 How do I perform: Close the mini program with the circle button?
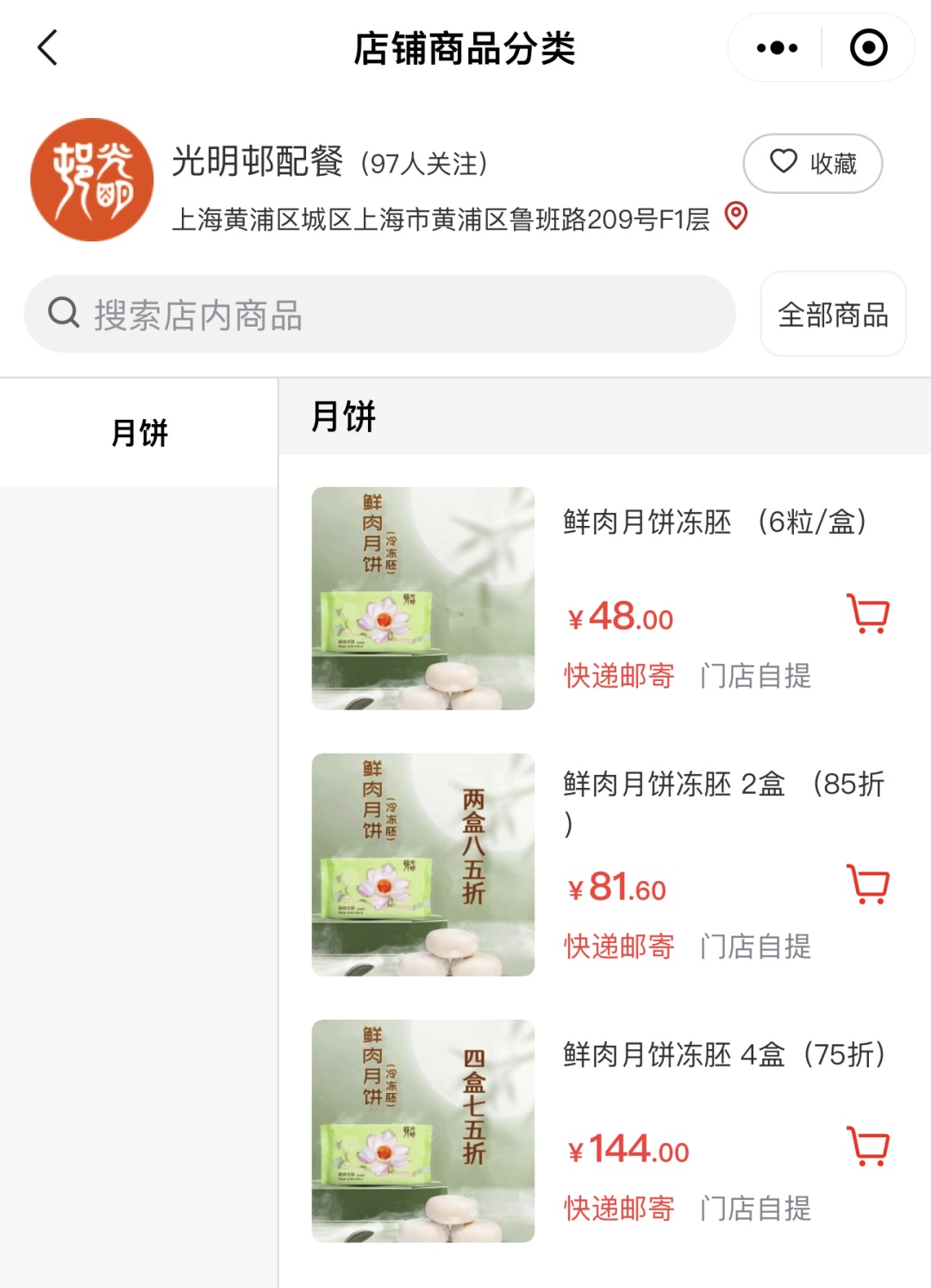pos(868,48)
